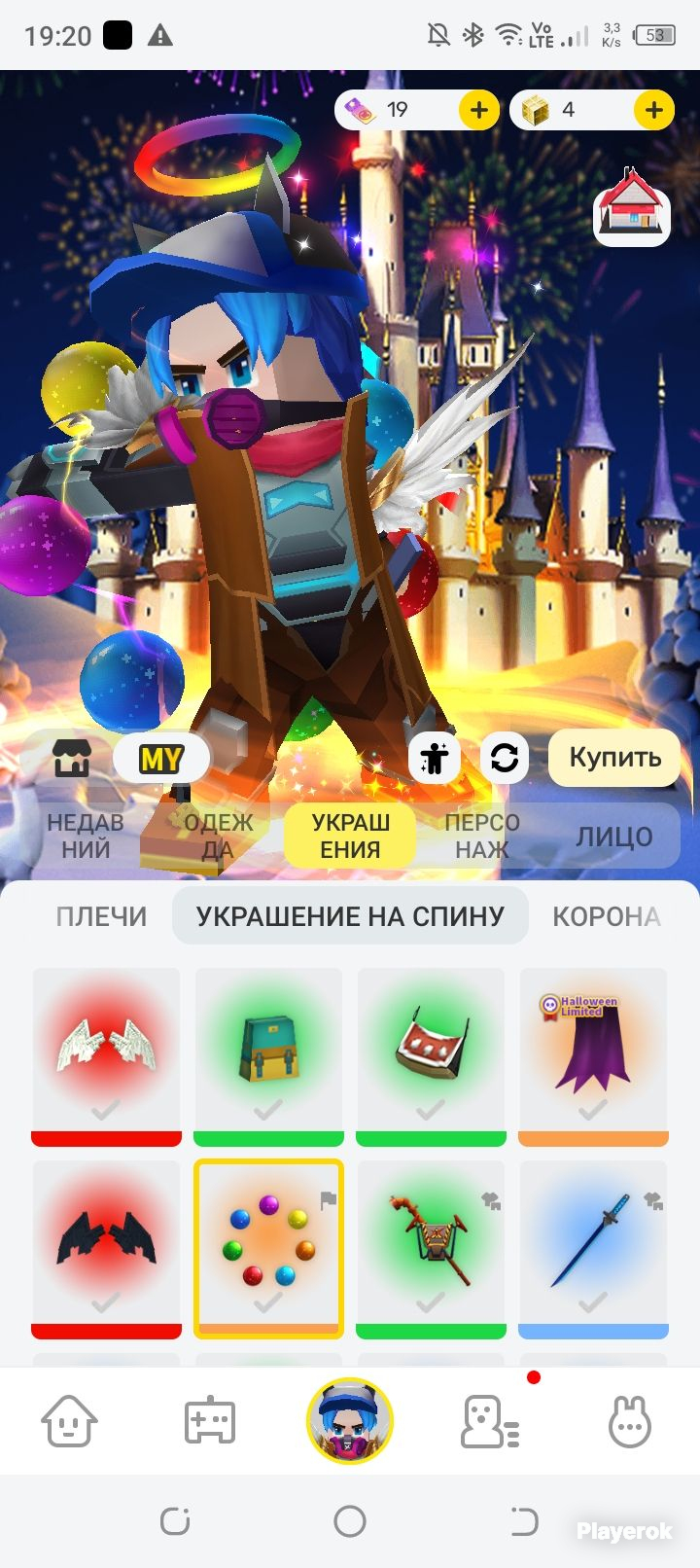700x1568 pixels.
Task: Switch to the ОДЕЖДА tab
Action: tap(218, 836)
